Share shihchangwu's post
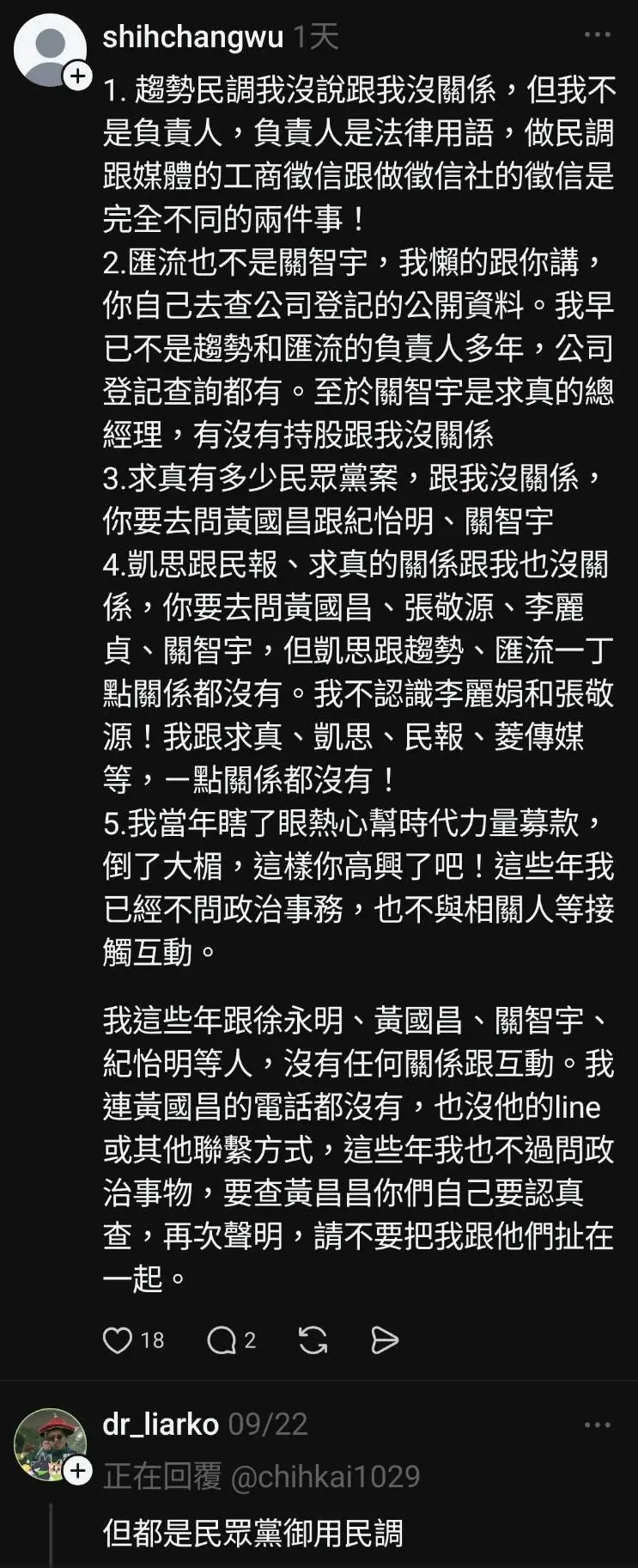This screenshot has width=638, height=1568. click(384, 1339)
